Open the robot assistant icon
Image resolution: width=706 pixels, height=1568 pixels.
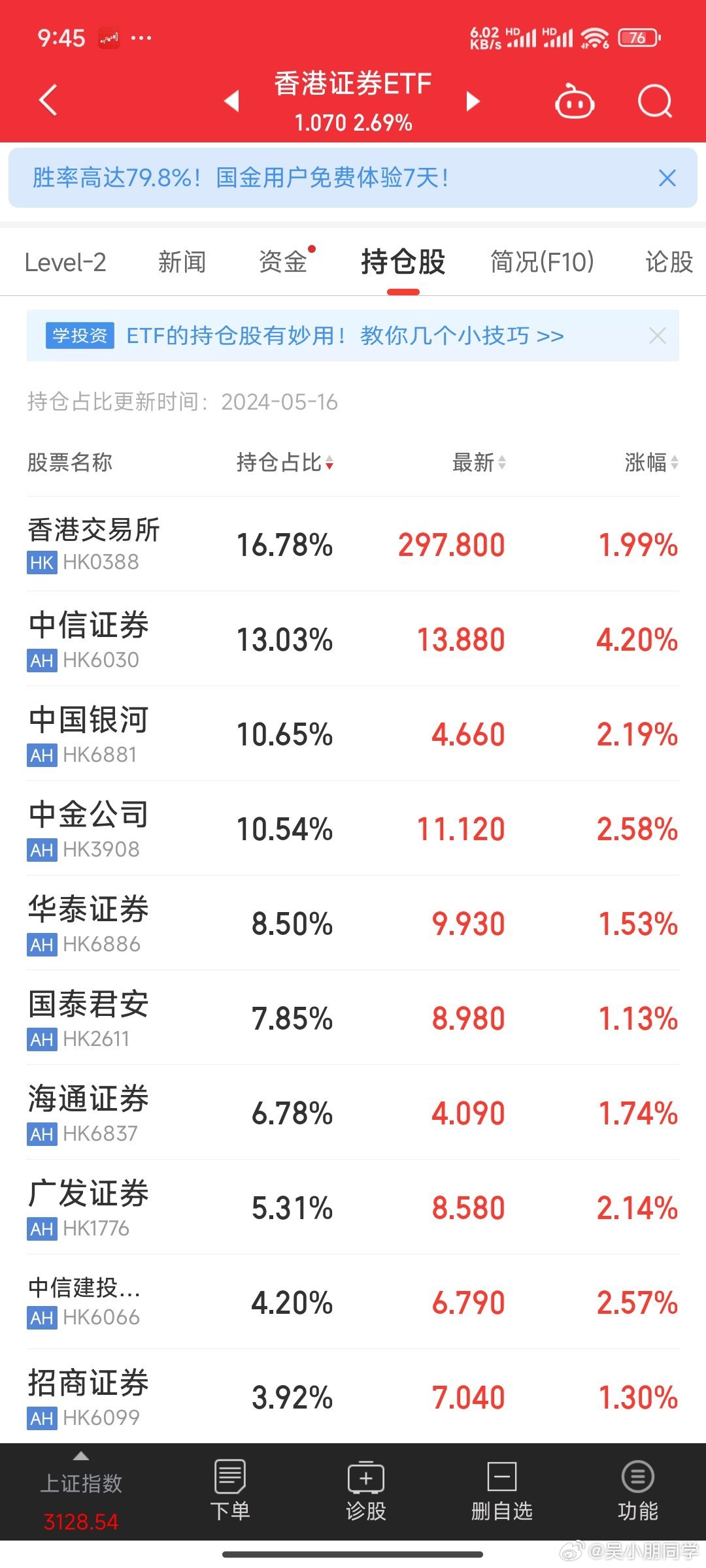[575, 101]
